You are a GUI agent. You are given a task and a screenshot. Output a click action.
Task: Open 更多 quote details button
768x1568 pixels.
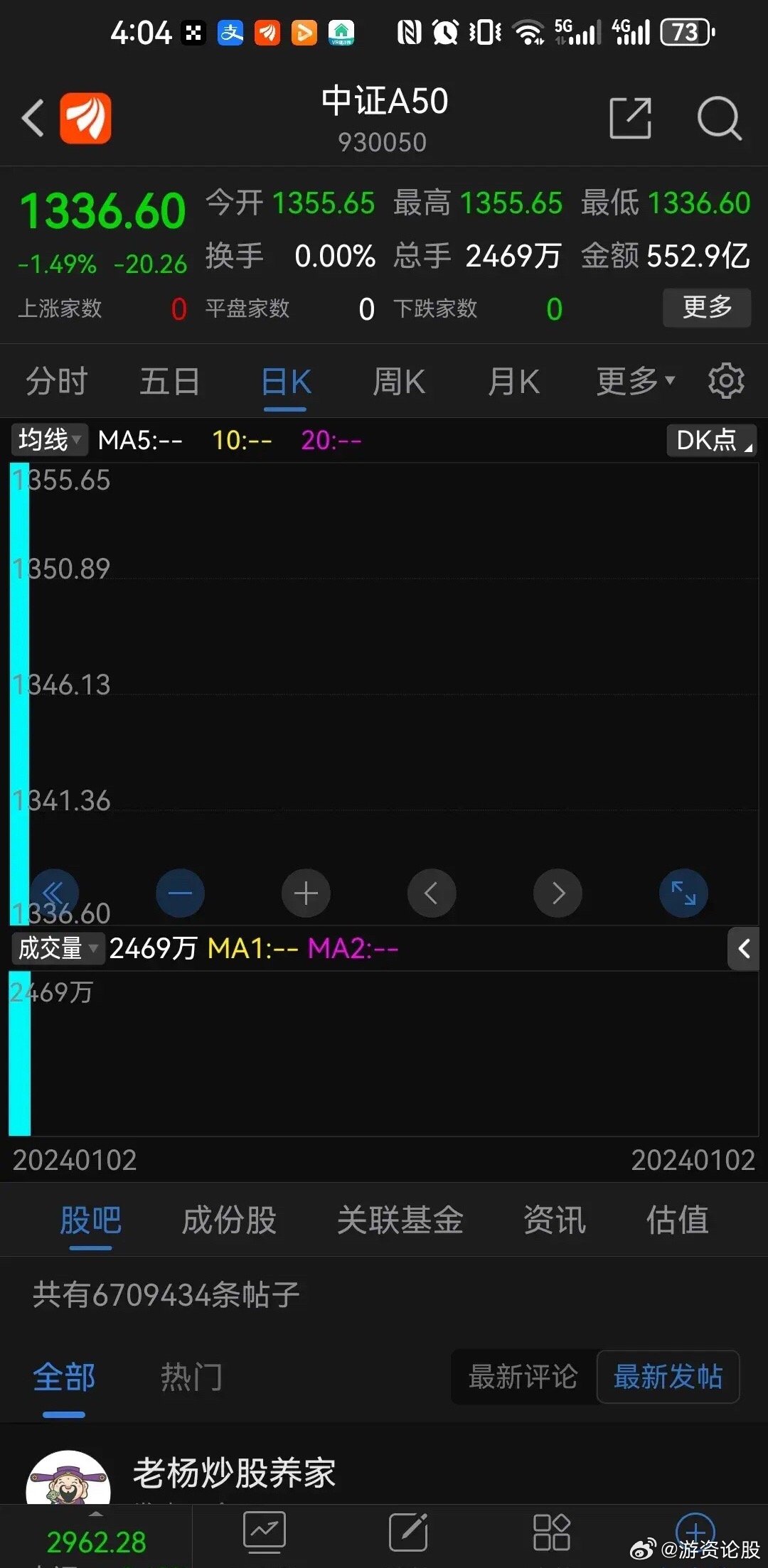707,307
